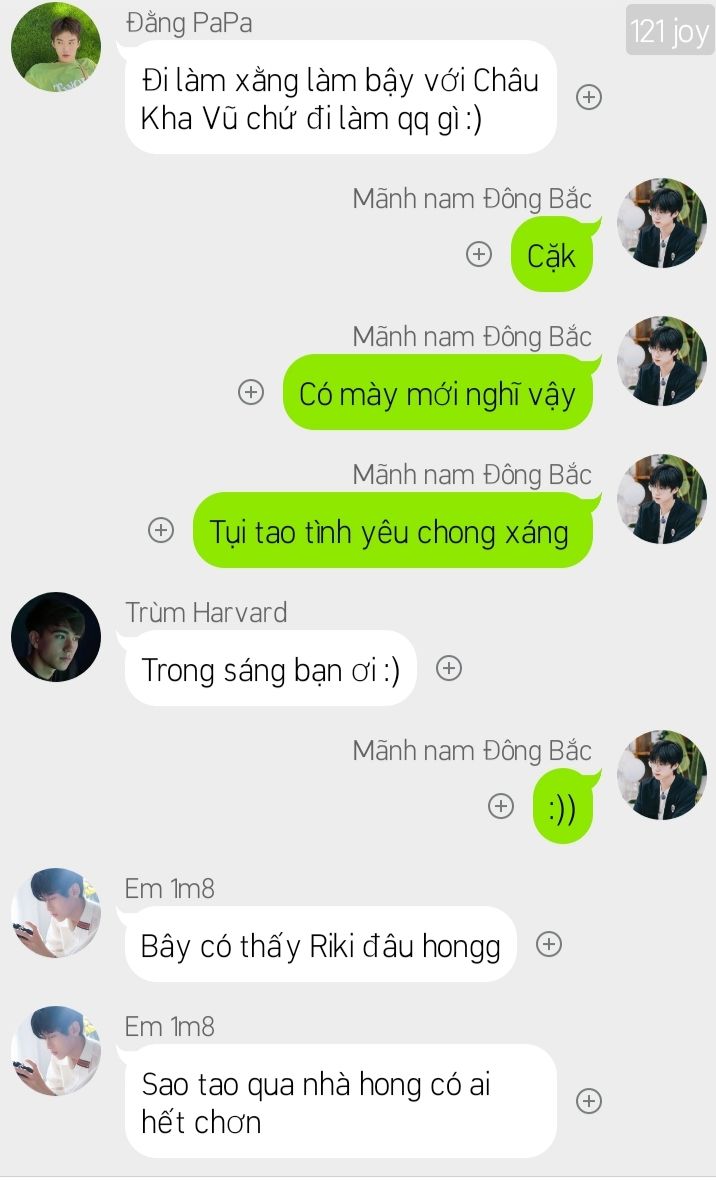Open Mãnh nam Đông Bắc's avatar beside "Cặk"
Image resolution: width=716 pixels, height=1180 pixels.
(x=662, y=223)
